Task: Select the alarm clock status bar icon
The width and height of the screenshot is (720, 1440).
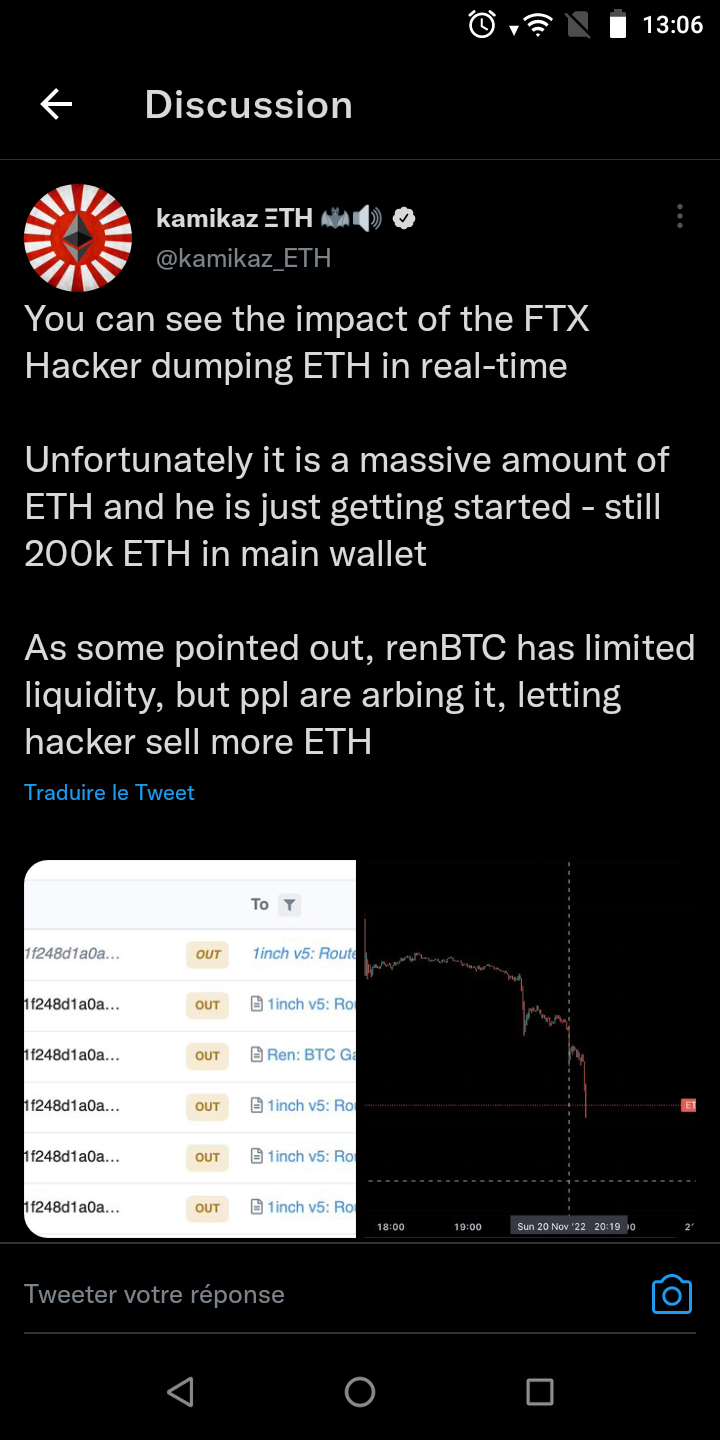Action: click(x=481, y=24)
